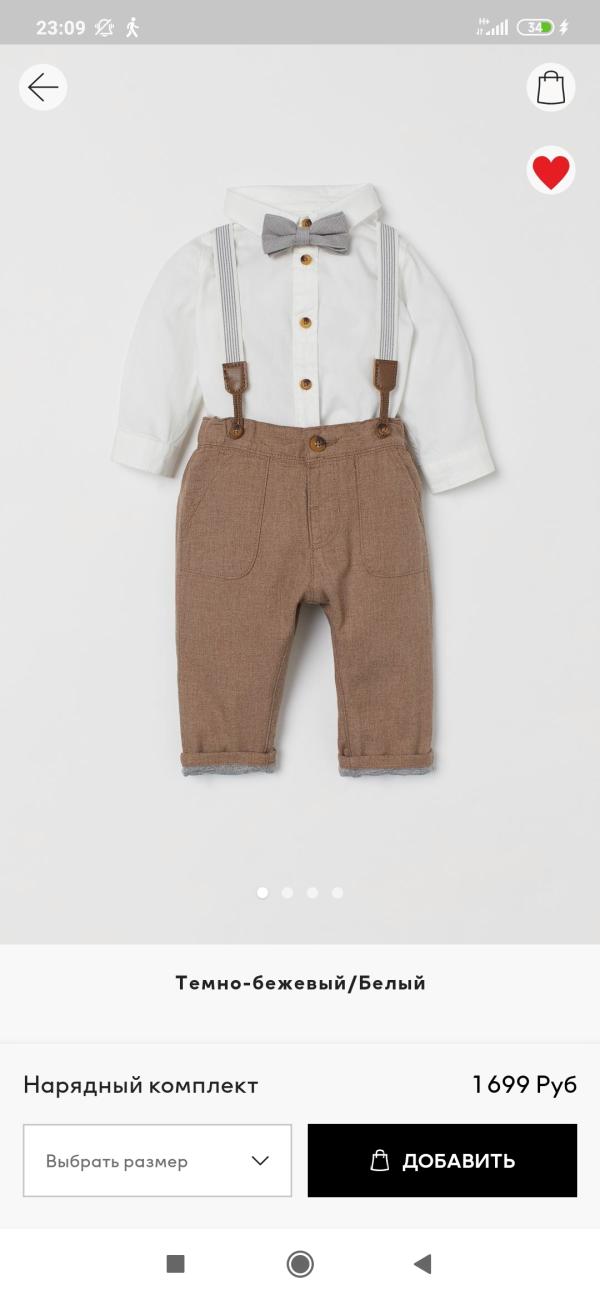
Task: Go back using the arrow icon
Action: pyautogui.click(x=43, y=88)
